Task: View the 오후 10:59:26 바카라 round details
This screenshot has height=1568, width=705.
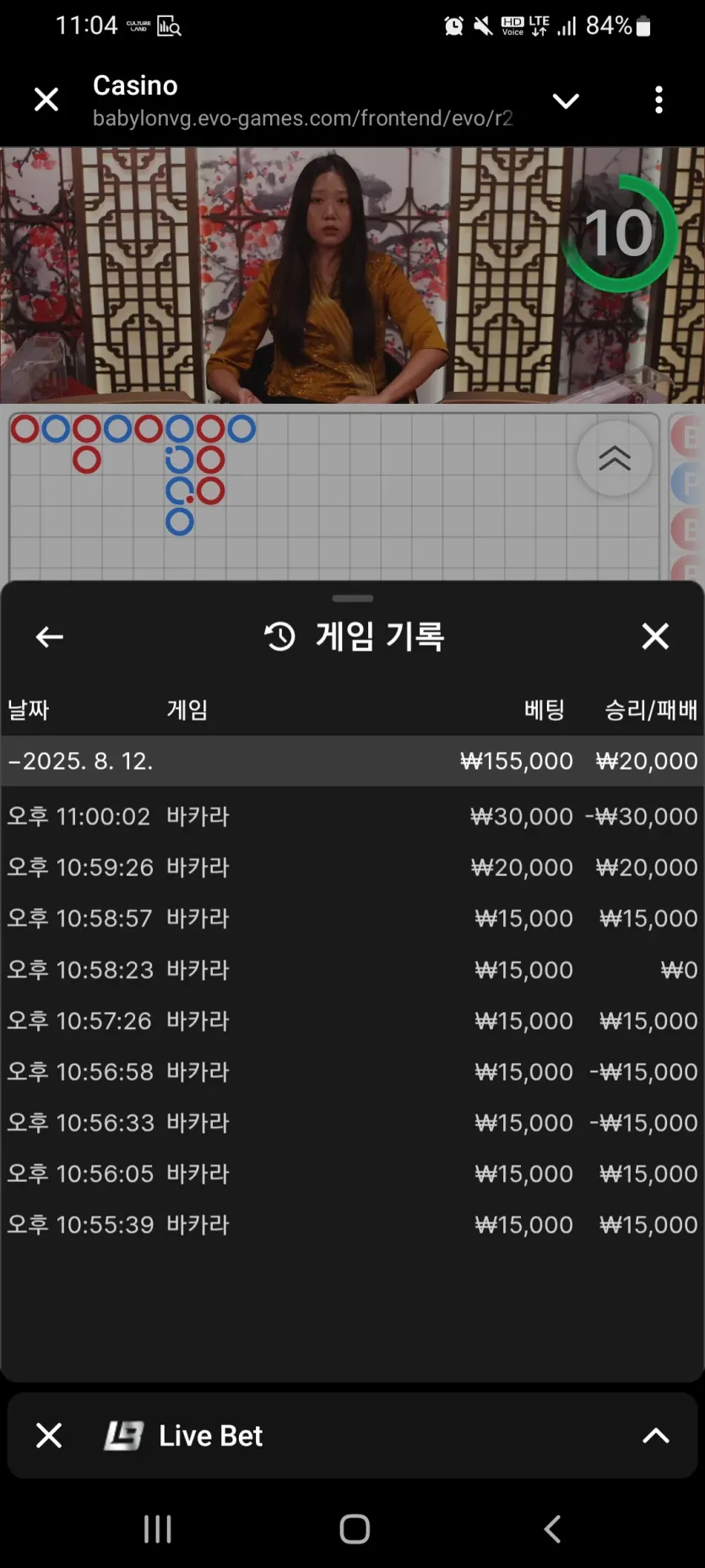Action: [352, 868]
